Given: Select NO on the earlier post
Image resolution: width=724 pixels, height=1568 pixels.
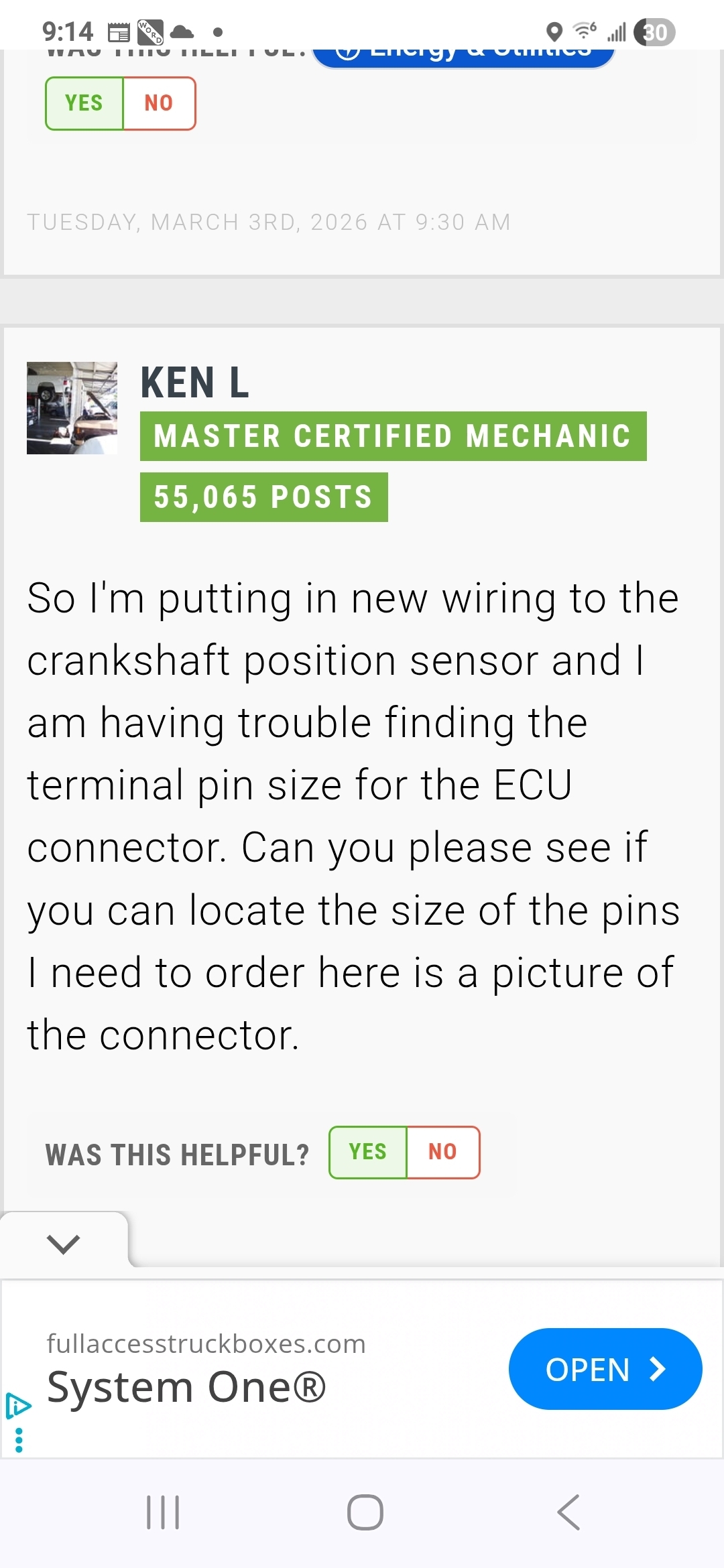Looking at the screenshot, I should pos(159,103).
